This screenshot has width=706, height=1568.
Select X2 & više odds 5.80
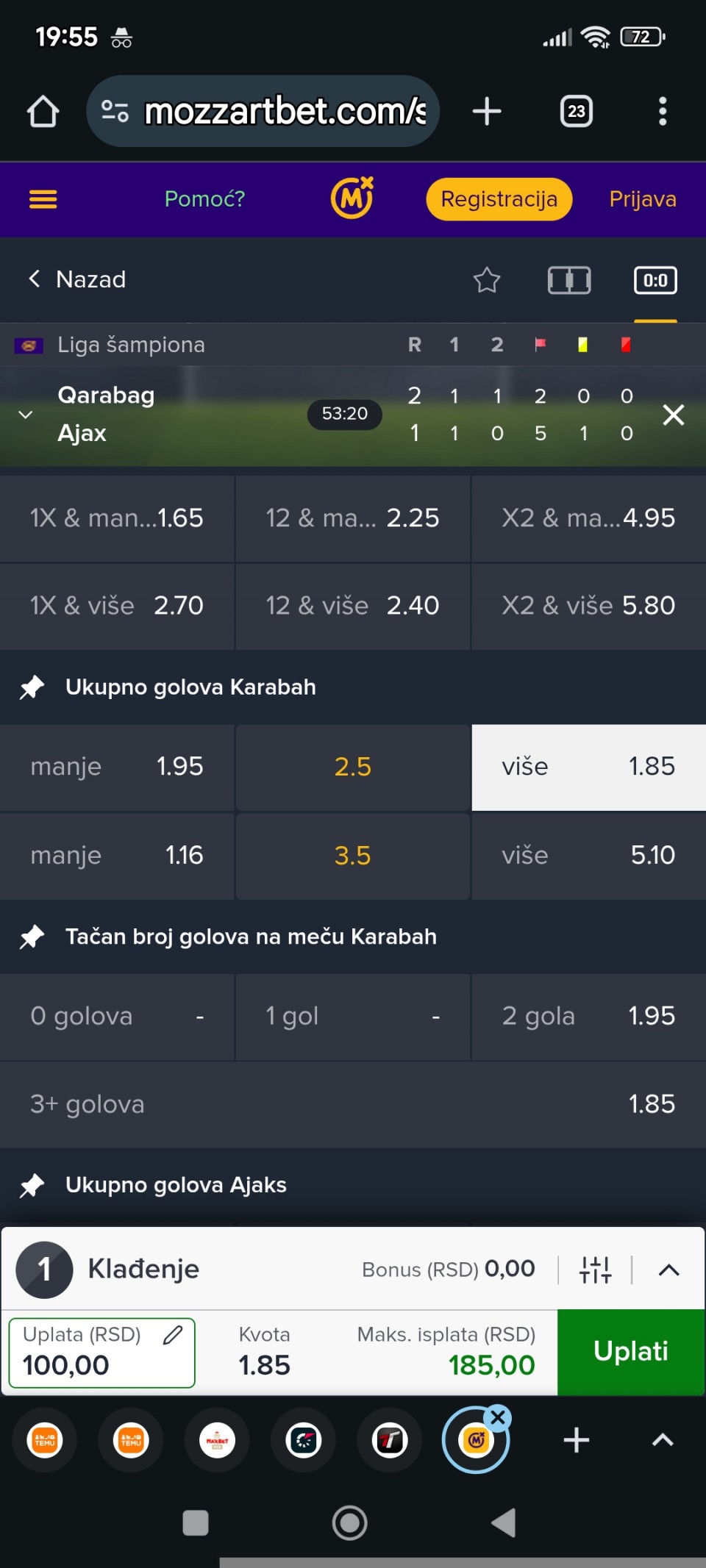[588, 606]
